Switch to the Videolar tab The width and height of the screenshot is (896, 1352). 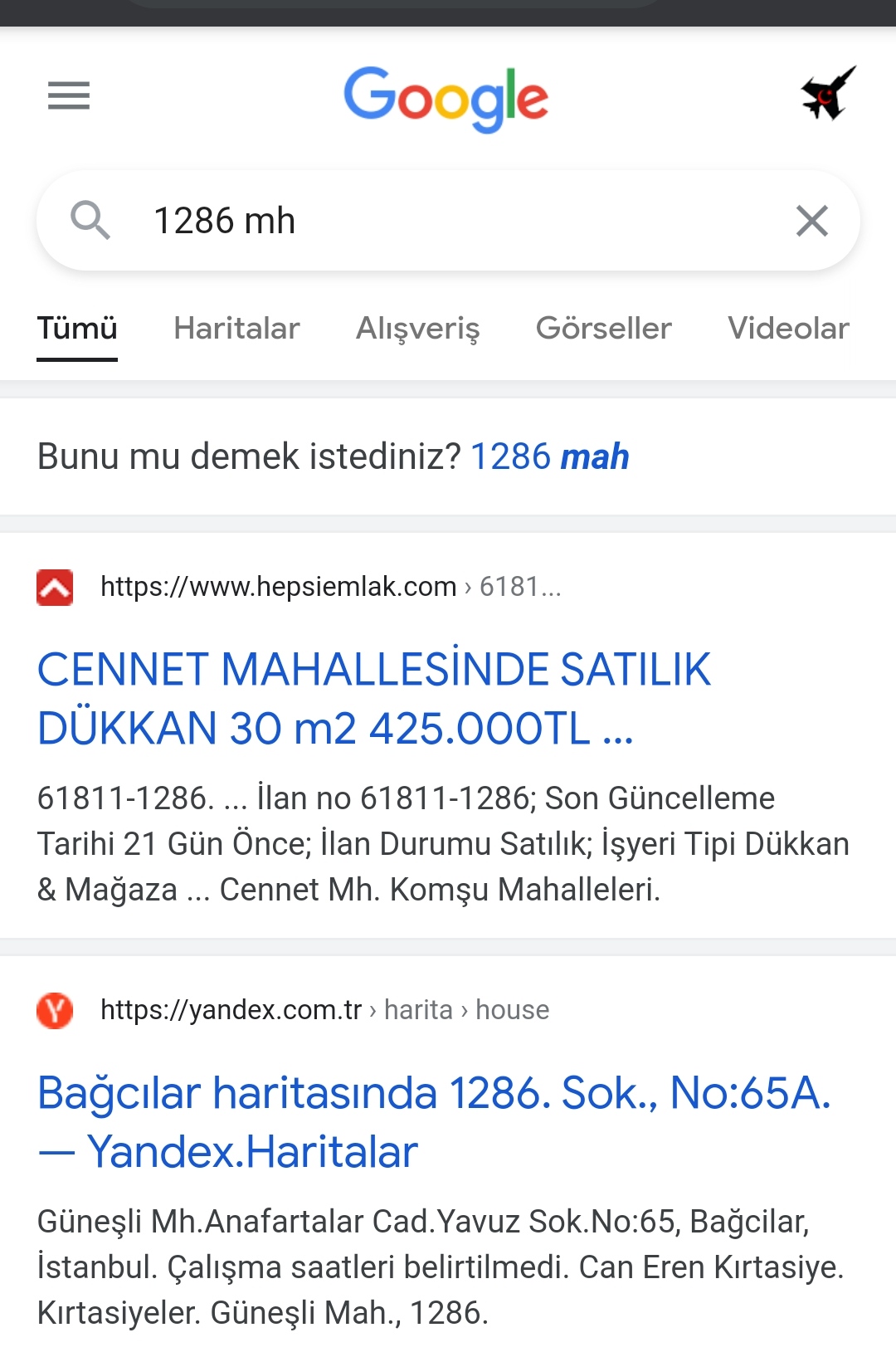(788, 329)
